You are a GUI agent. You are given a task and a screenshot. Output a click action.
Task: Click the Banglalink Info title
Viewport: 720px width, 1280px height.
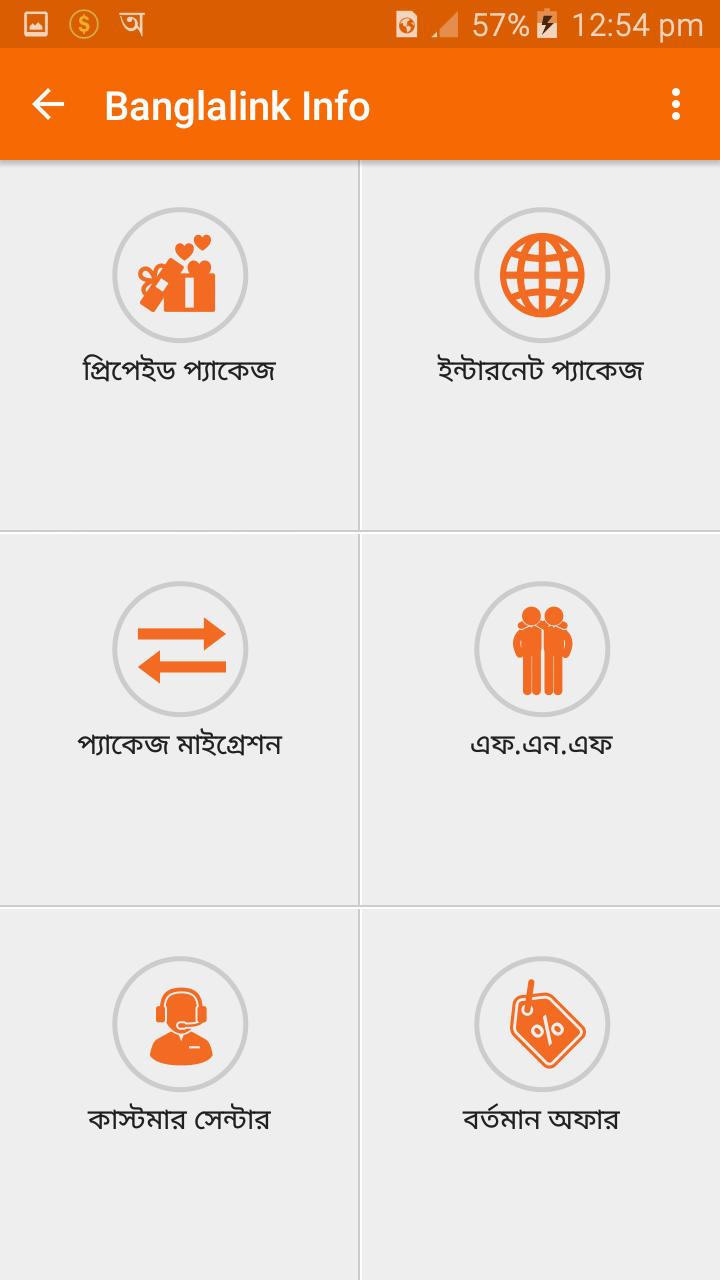pos(237,104)
